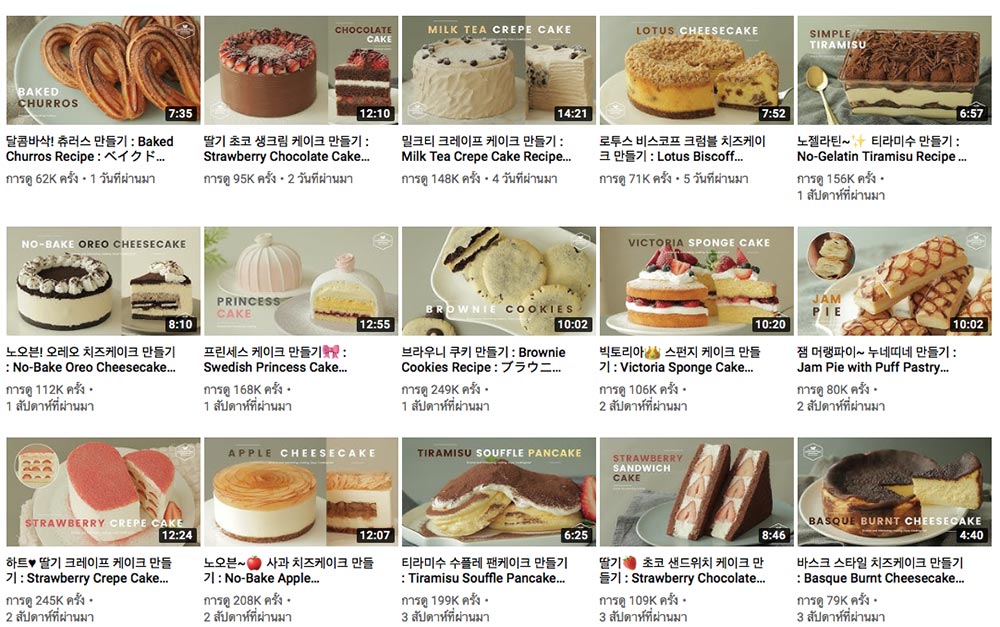The width and height of the screenshot is (1000, 627).
Task: Play the No-Bake Oreo Cheesecake video
Action: 102,281
